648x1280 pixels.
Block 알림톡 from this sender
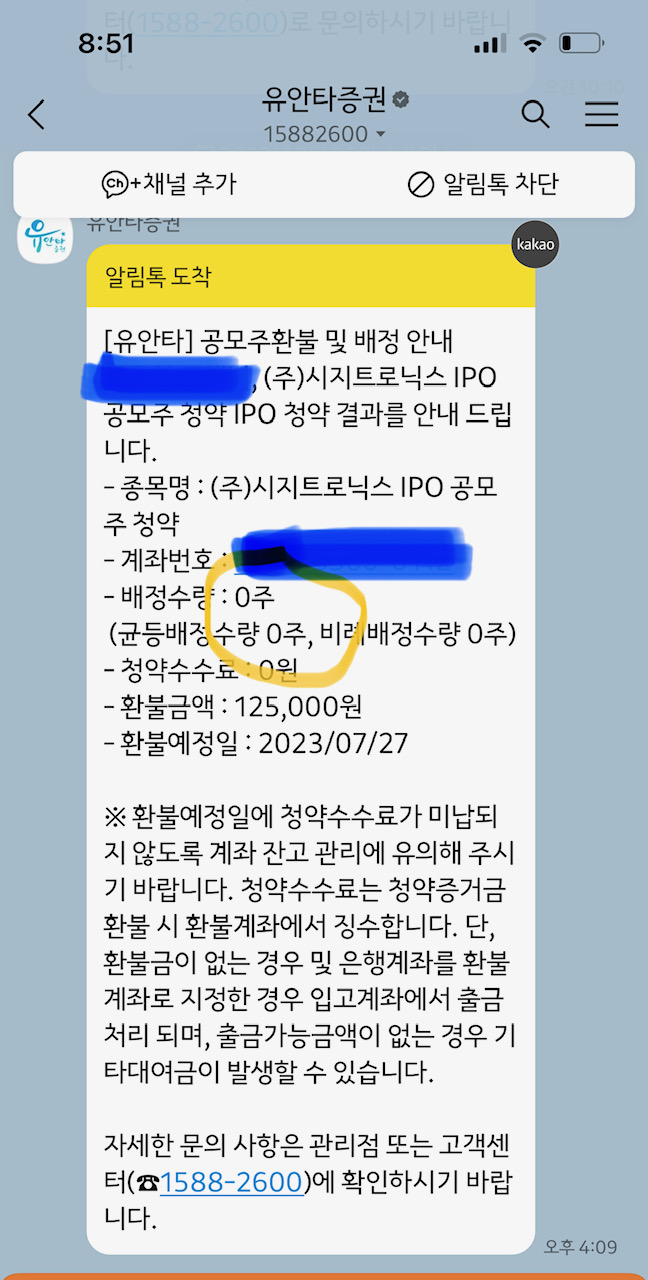click(483, 184)
